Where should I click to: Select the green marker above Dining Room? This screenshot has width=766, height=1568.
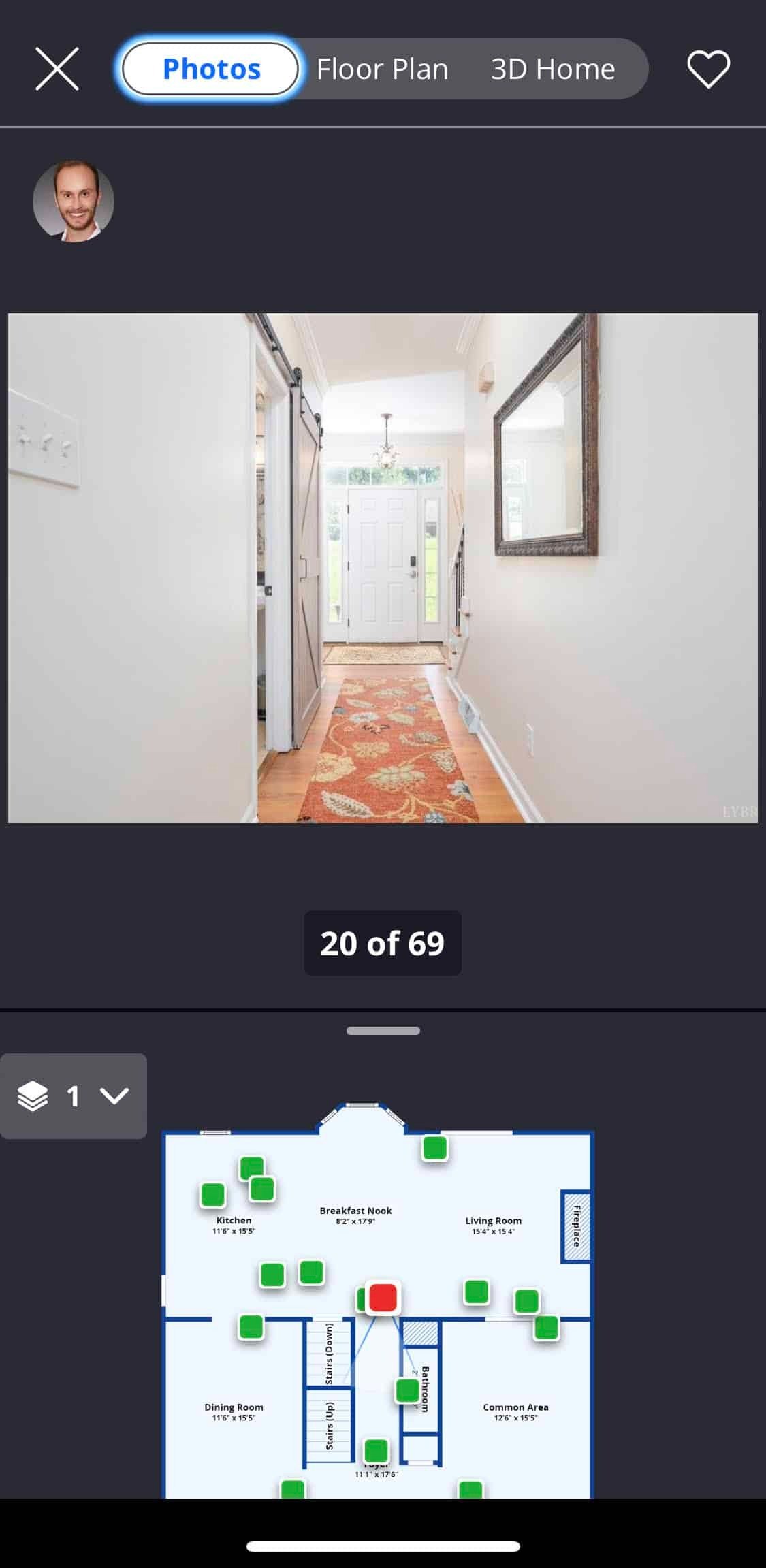point(251,1326)
